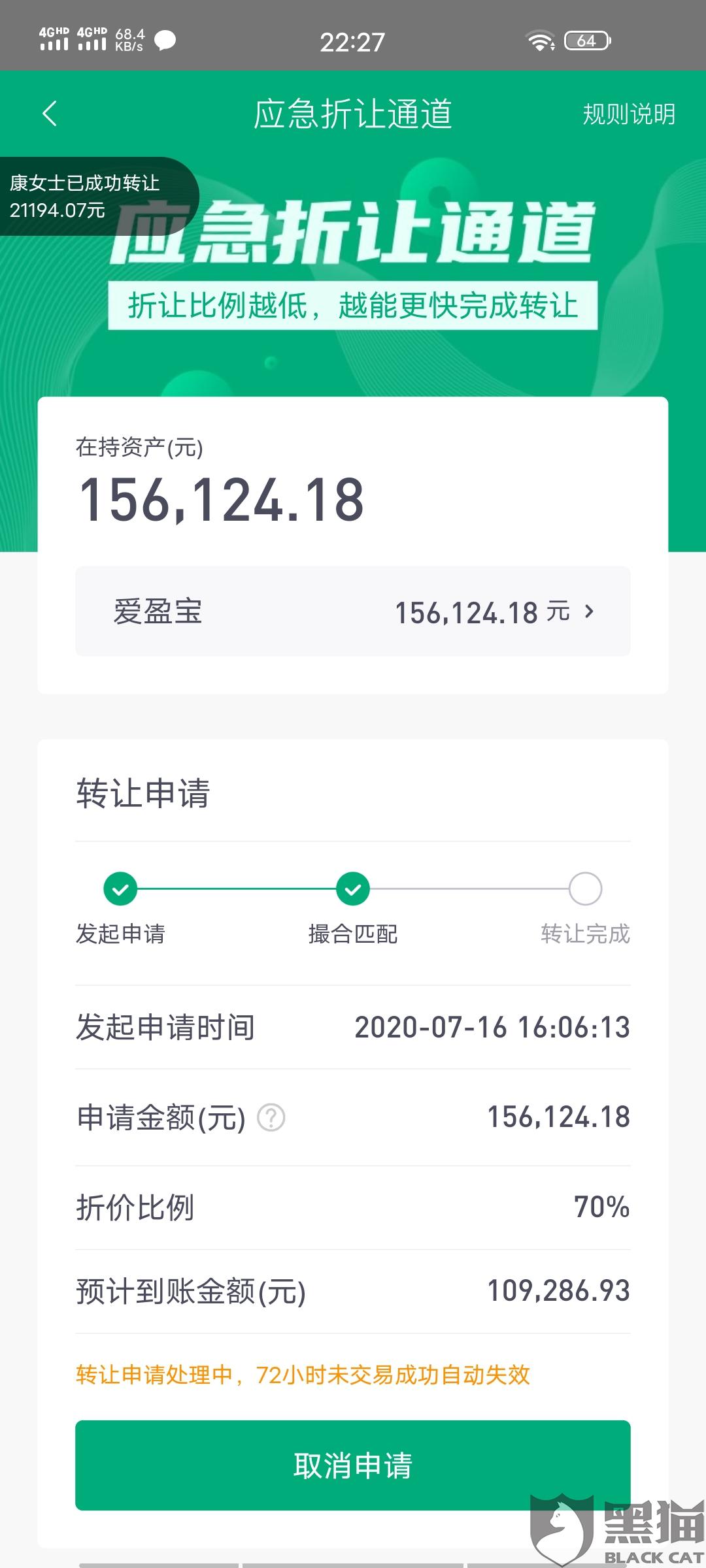706x1568 pixels.
Task: Open the 爱盈宝 asset row
Action: (353, 612)
